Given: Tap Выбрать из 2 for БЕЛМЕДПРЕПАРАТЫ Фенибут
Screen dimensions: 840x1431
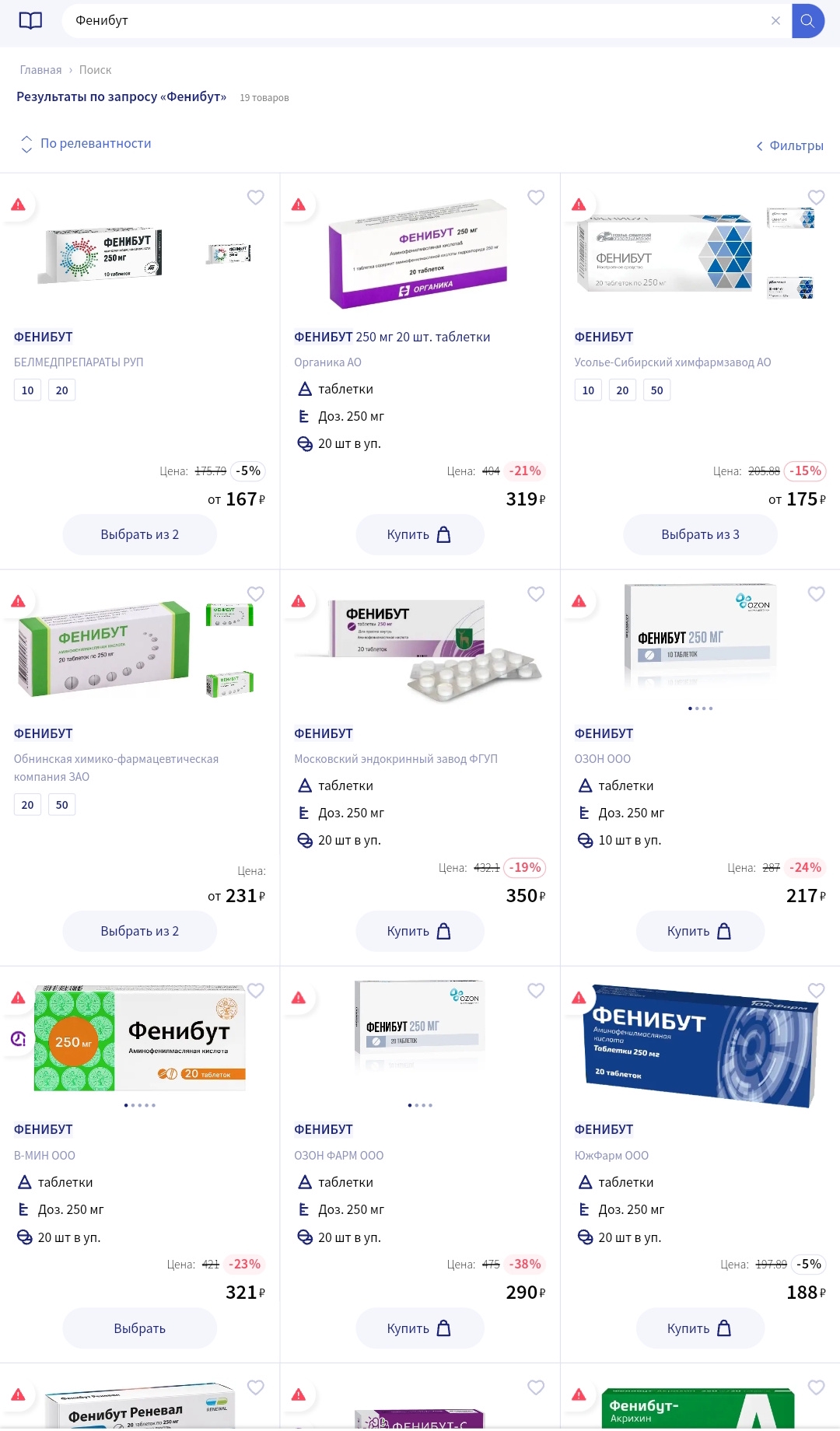Looking at the screenshot, I should tap(140, 534).
